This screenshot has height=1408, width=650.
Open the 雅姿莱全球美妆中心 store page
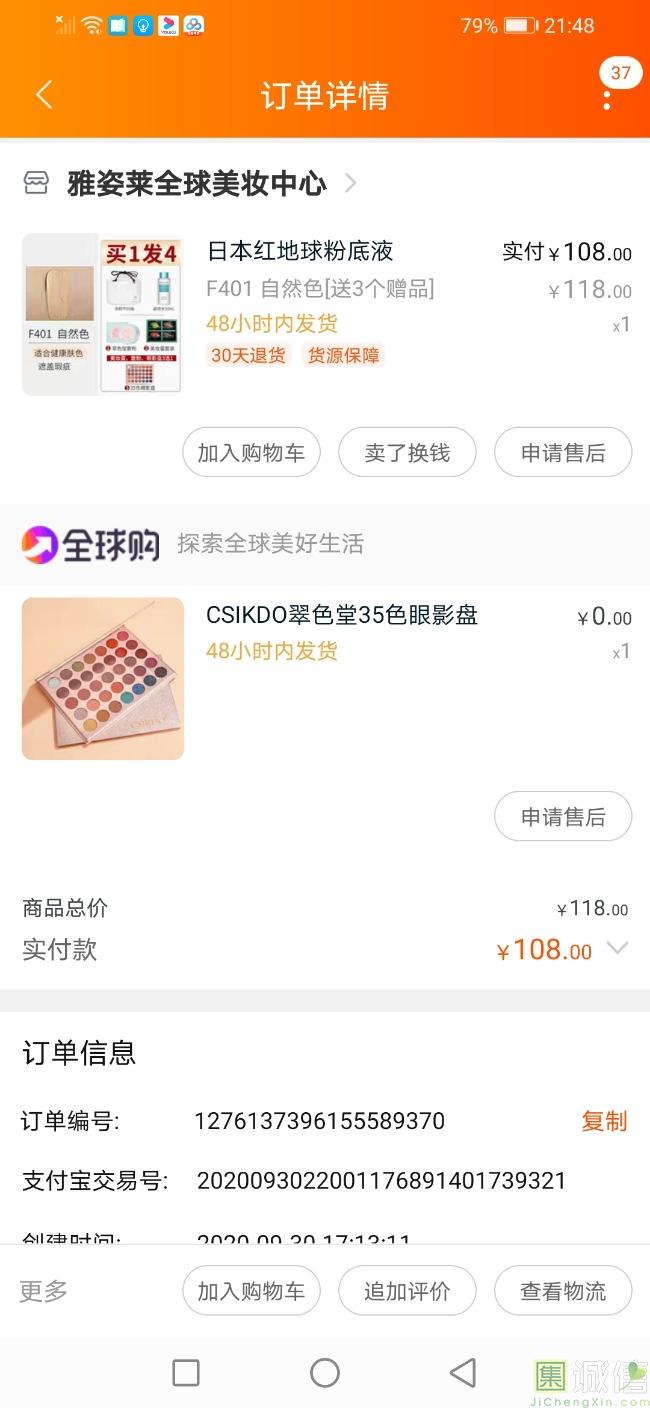pyautogui.click(x=196, y=183)
